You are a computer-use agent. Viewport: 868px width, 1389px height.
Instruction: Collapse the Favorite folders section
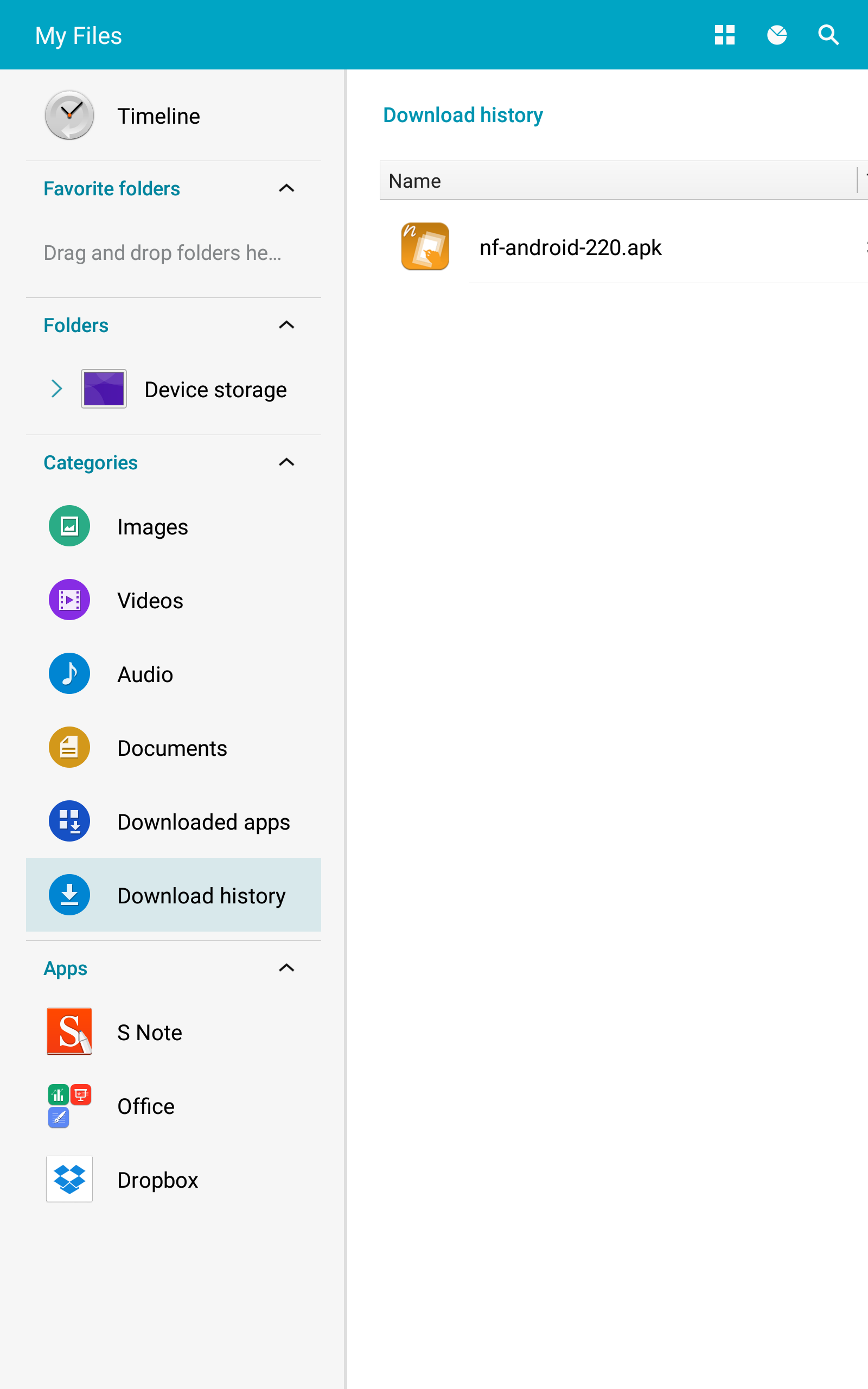click(x=286, y=188)
